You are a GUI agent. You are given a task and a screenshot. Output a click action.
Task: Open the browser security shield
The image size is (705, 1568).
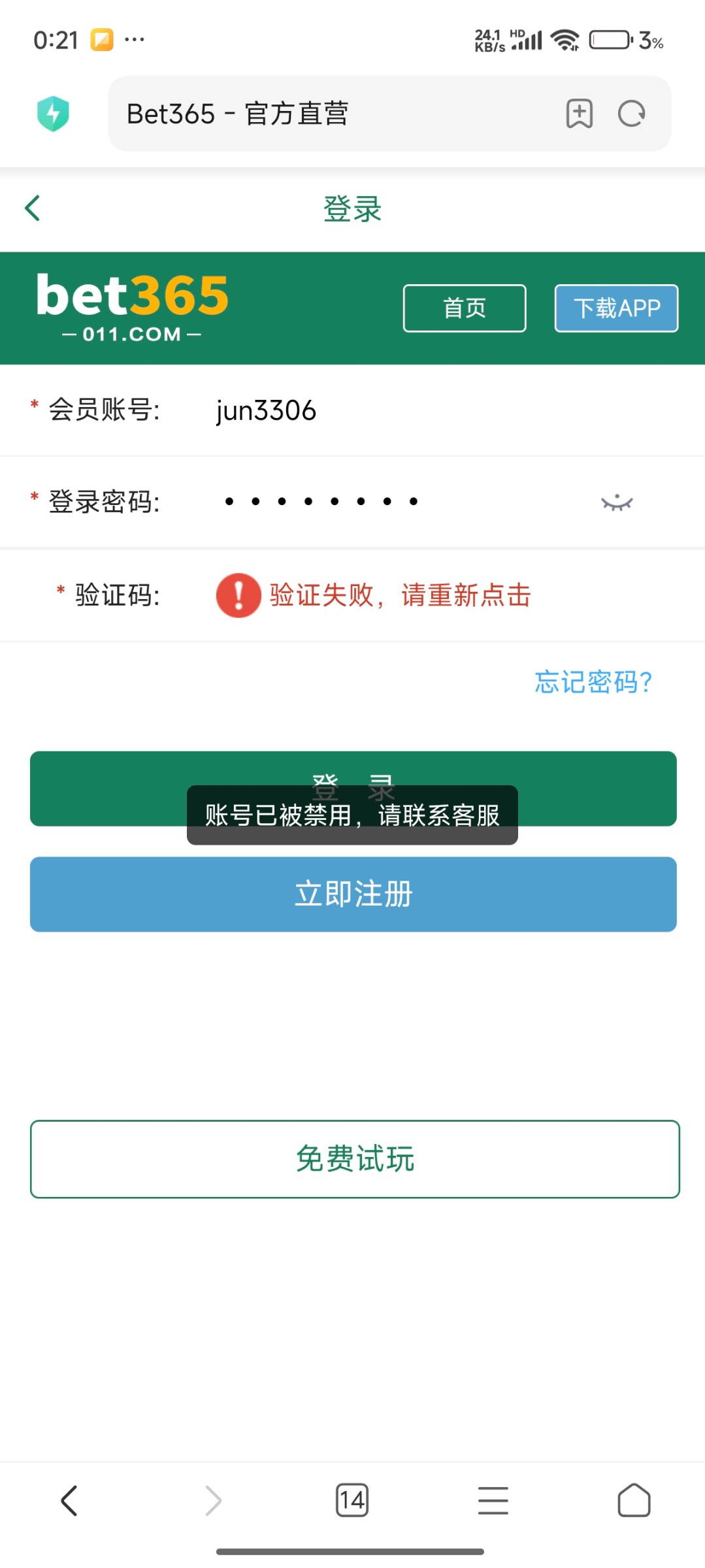[x=53, y=114]
